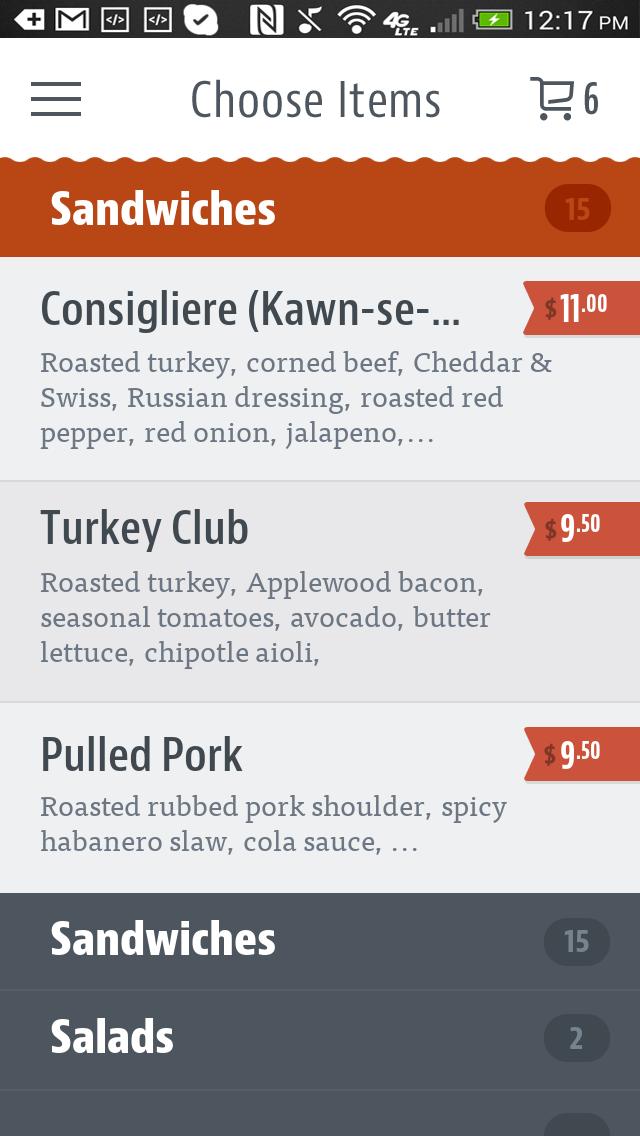Open the shopping cart with 6 items
Screen dimensions: 640x1136
(x=563, y=100)
